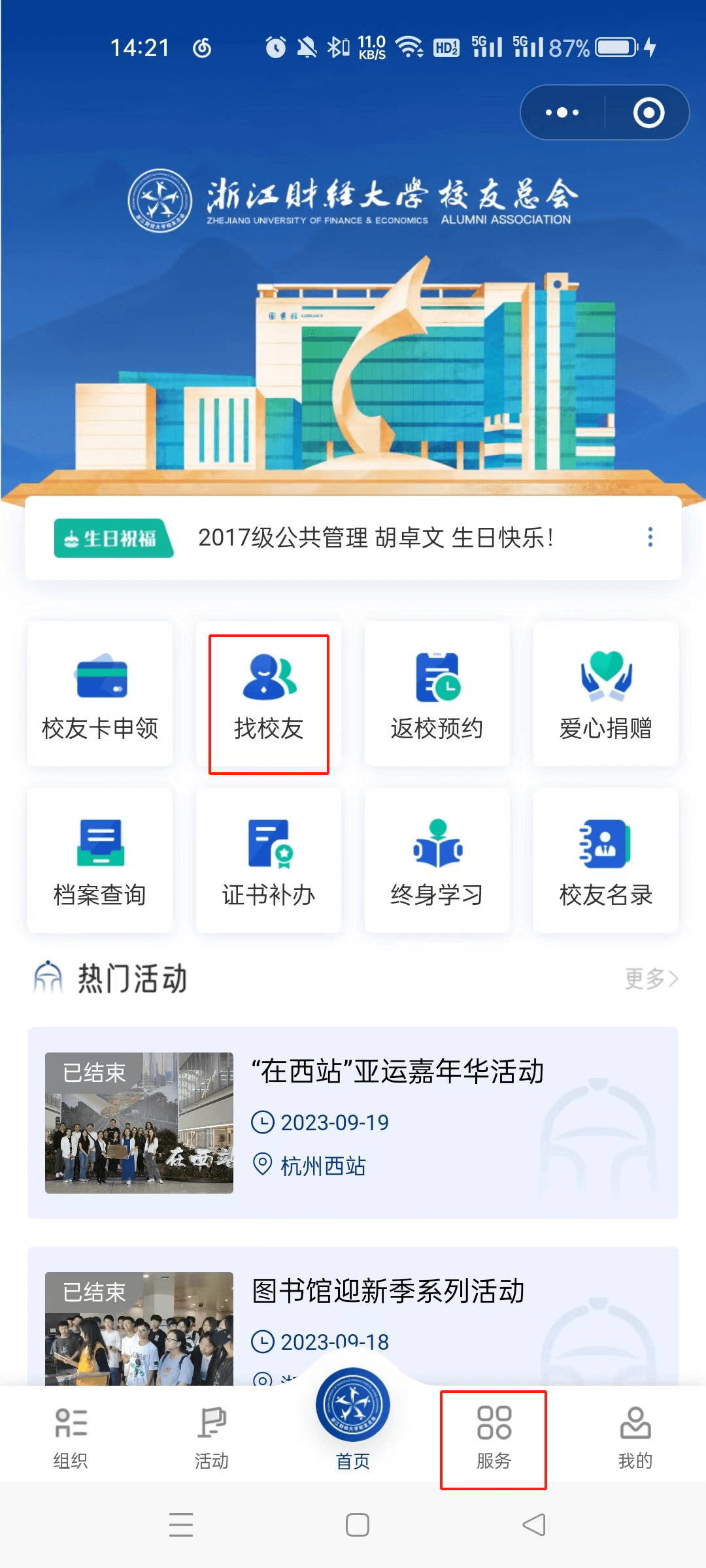The width and height of the screenshot is (706, 1568).
Task: Open 返校预约 campus visit booking
Action: (x=437, y=694)
